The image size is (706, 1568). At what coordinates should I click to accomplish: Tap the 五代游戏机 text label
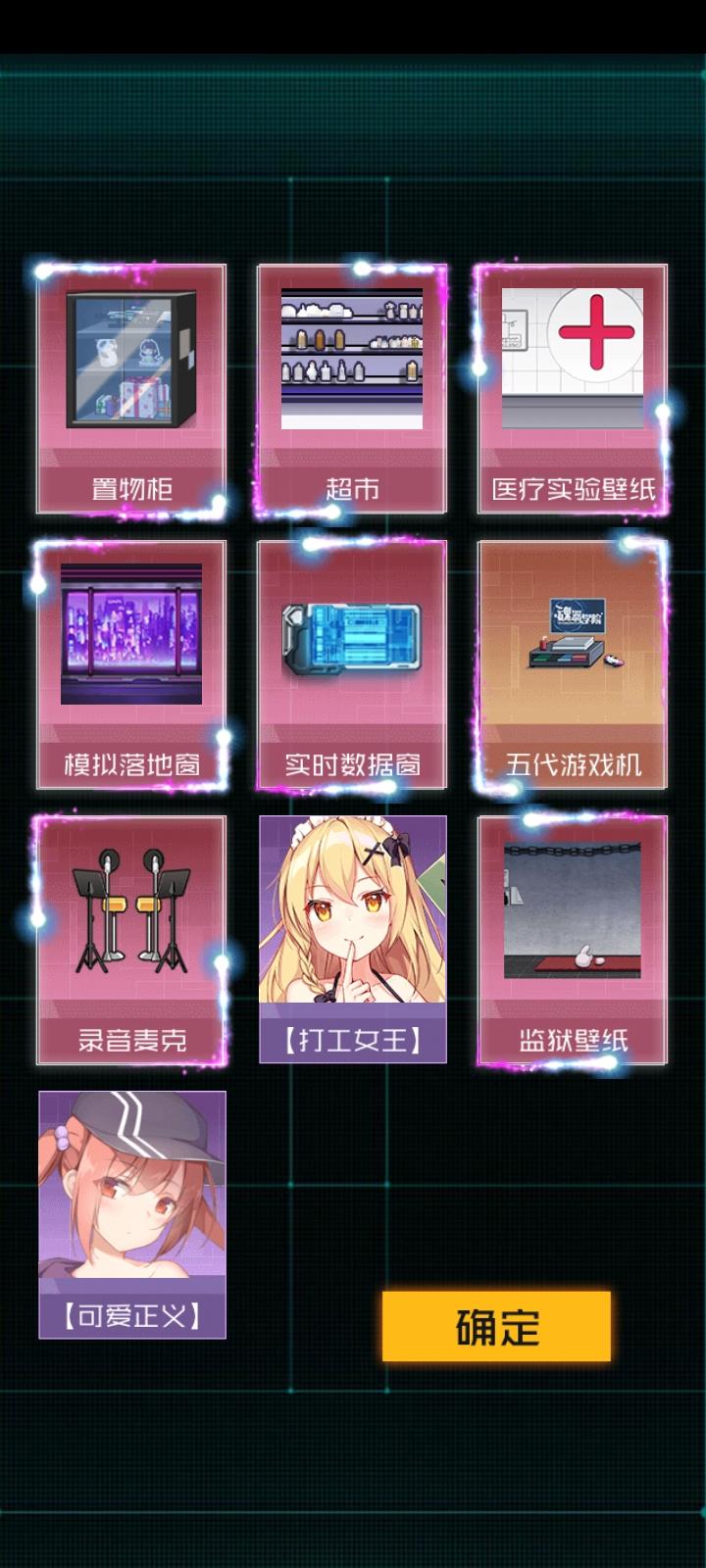[x=574, y=764]
